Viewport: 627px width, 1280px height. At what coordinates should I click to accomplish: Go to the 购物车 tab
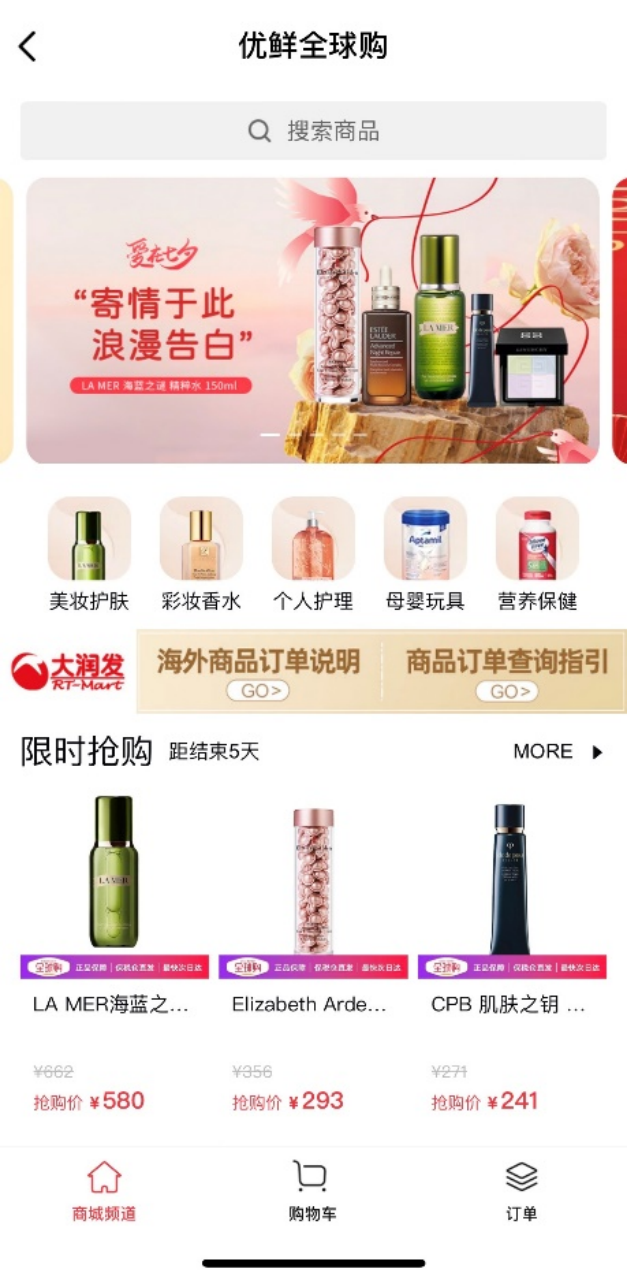313,1190
